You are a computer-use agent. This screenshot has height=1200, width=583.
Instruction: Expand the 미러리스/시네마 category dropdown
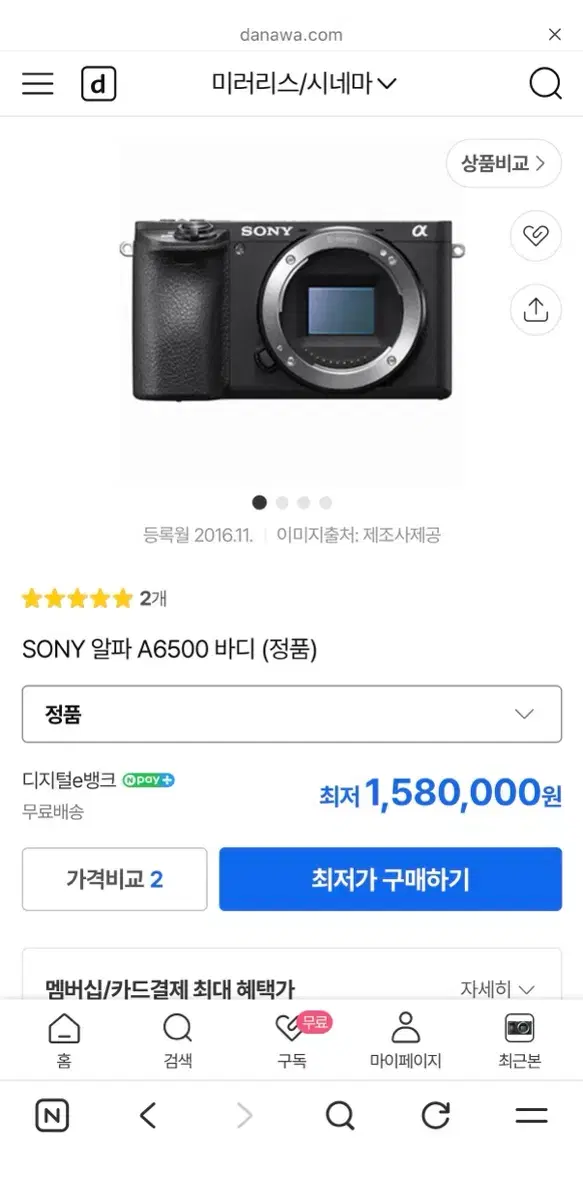304,84
